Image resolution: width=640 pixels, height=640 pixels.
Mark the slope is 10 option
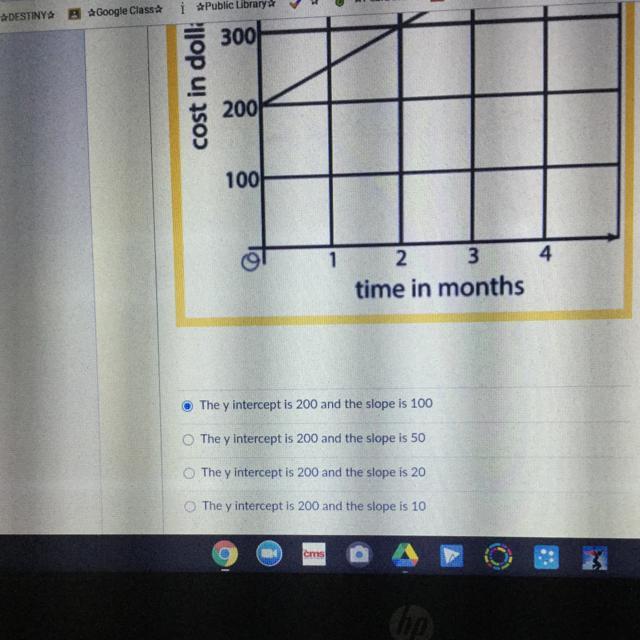tap(187, 506)
